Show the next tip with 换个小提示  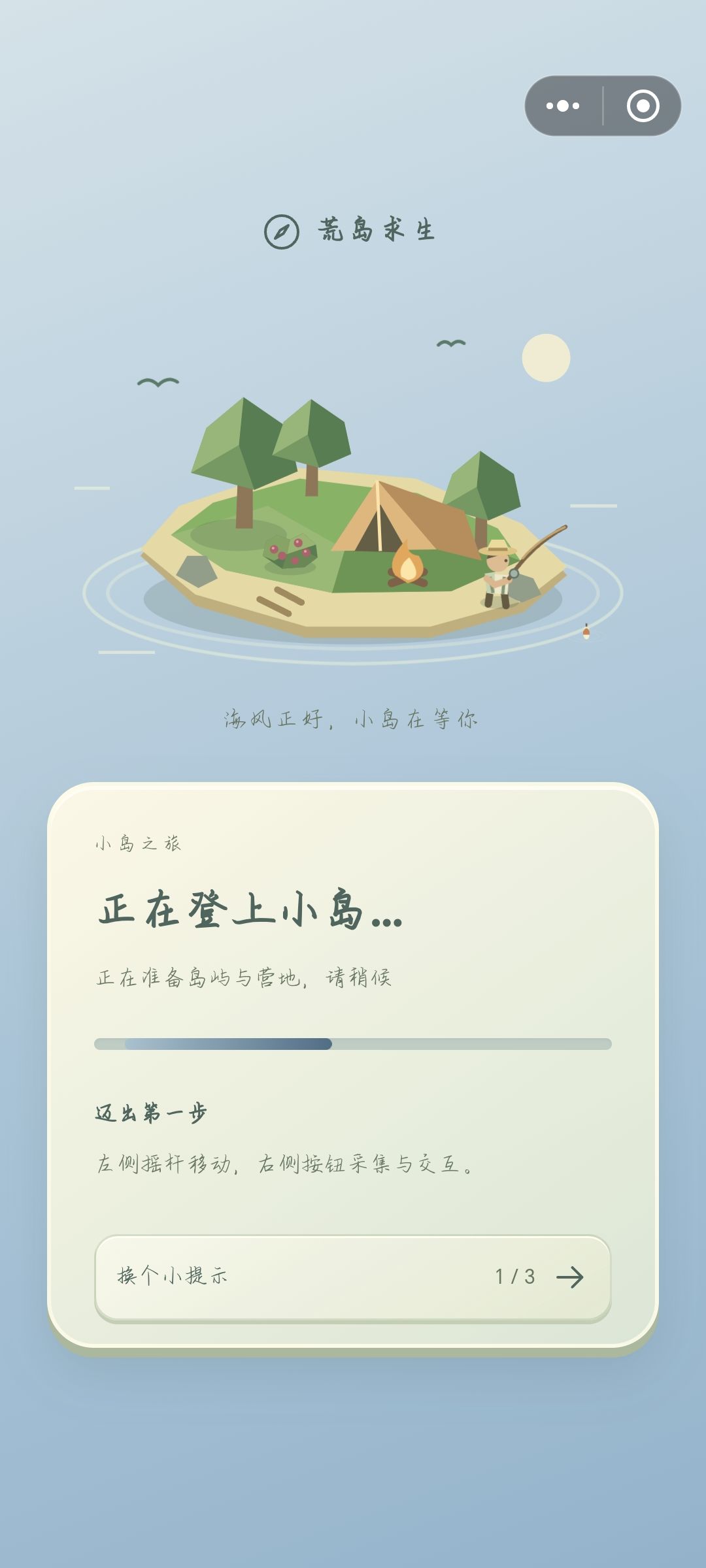353,1277
